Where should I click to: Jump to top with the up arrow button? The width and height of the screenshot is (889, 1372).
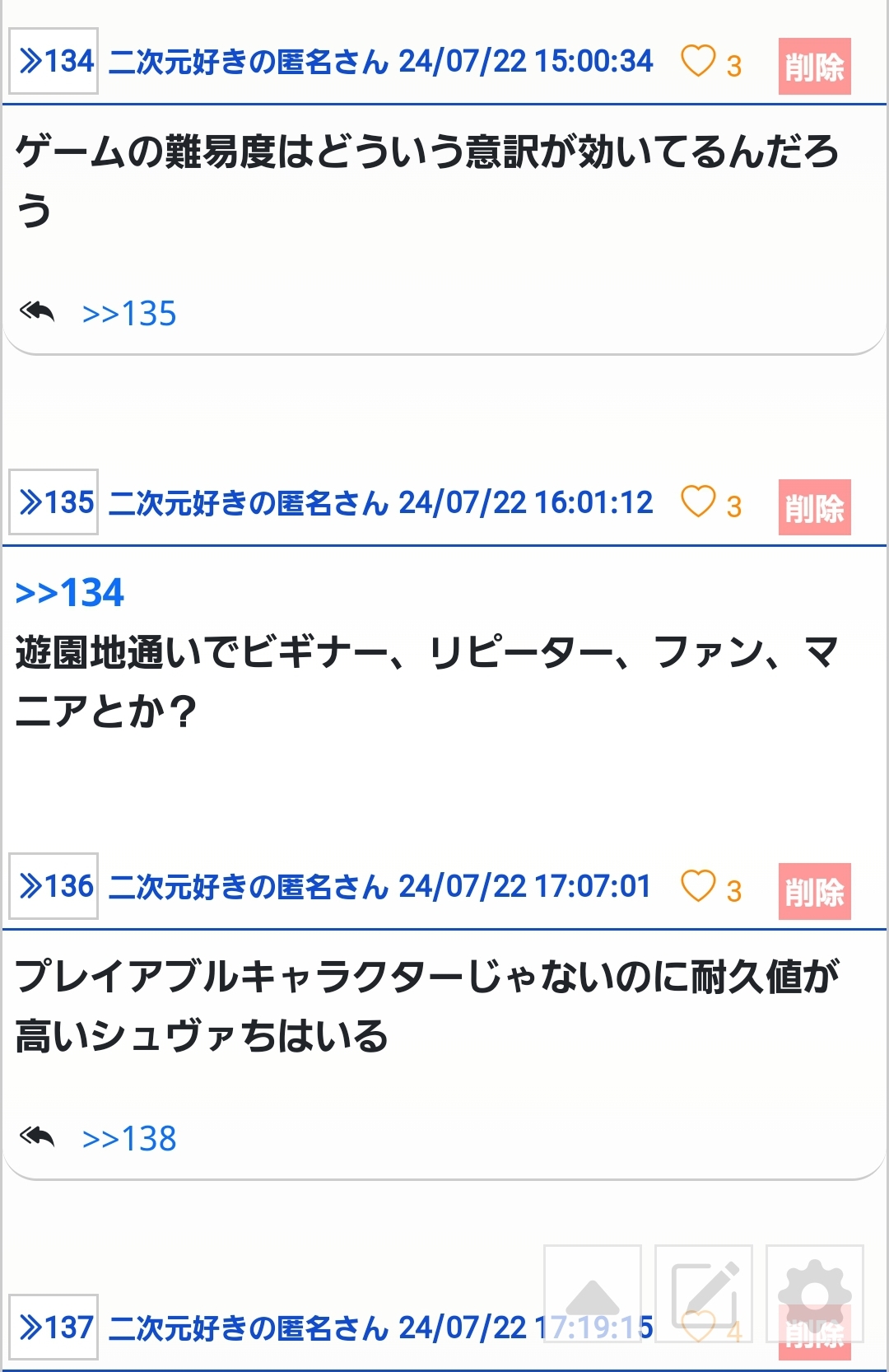click(x=593, y=1294)
